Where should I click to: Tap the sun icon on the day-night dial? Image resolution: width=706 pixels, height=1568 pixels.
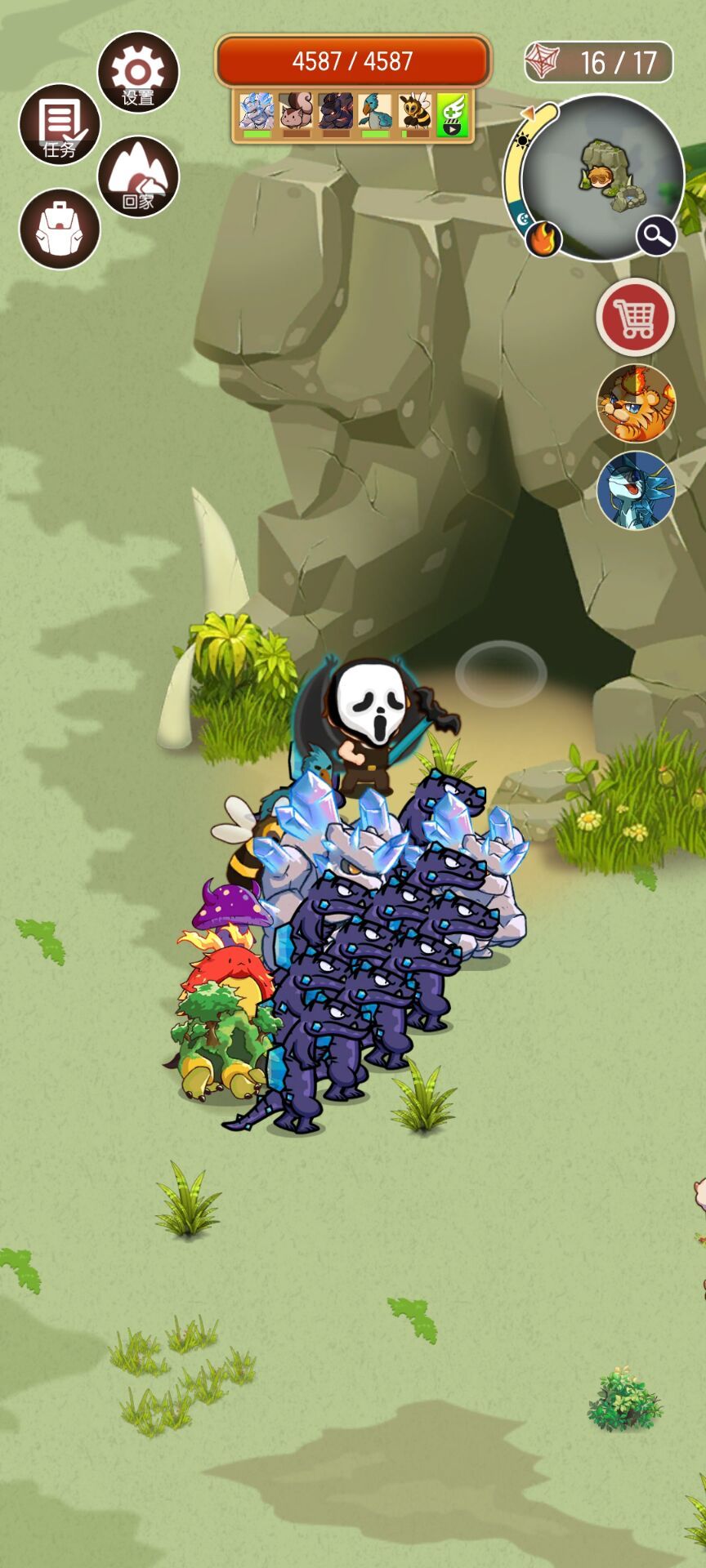[x=521, y=140]
